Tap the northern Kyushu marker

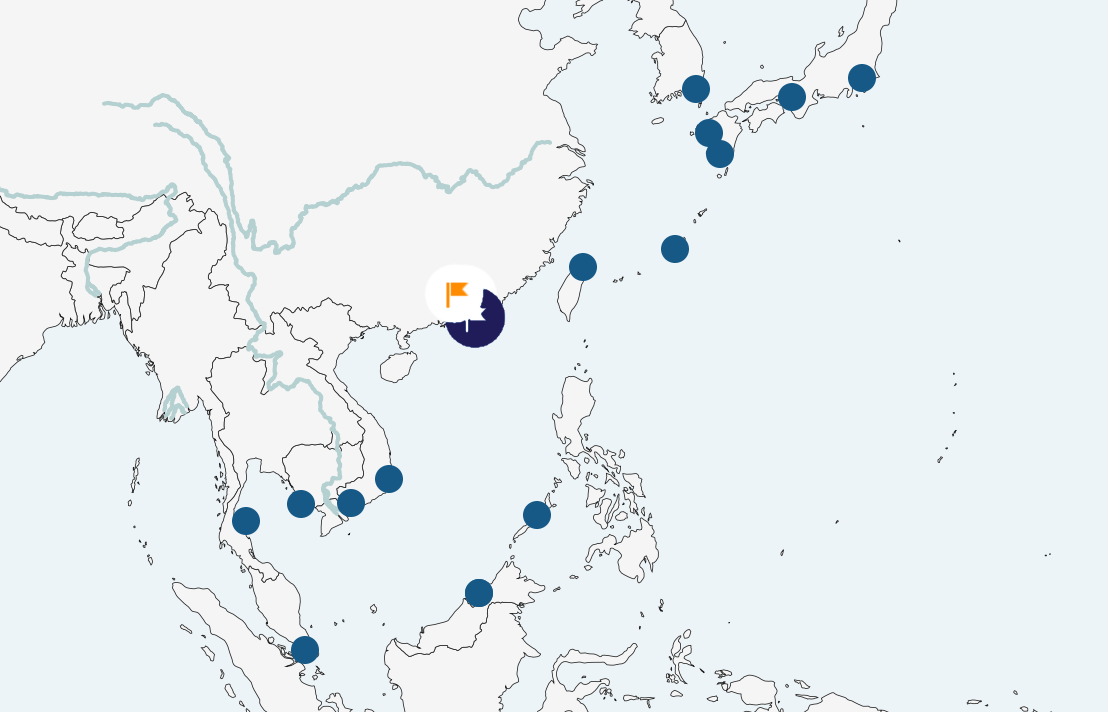(709, 132)
